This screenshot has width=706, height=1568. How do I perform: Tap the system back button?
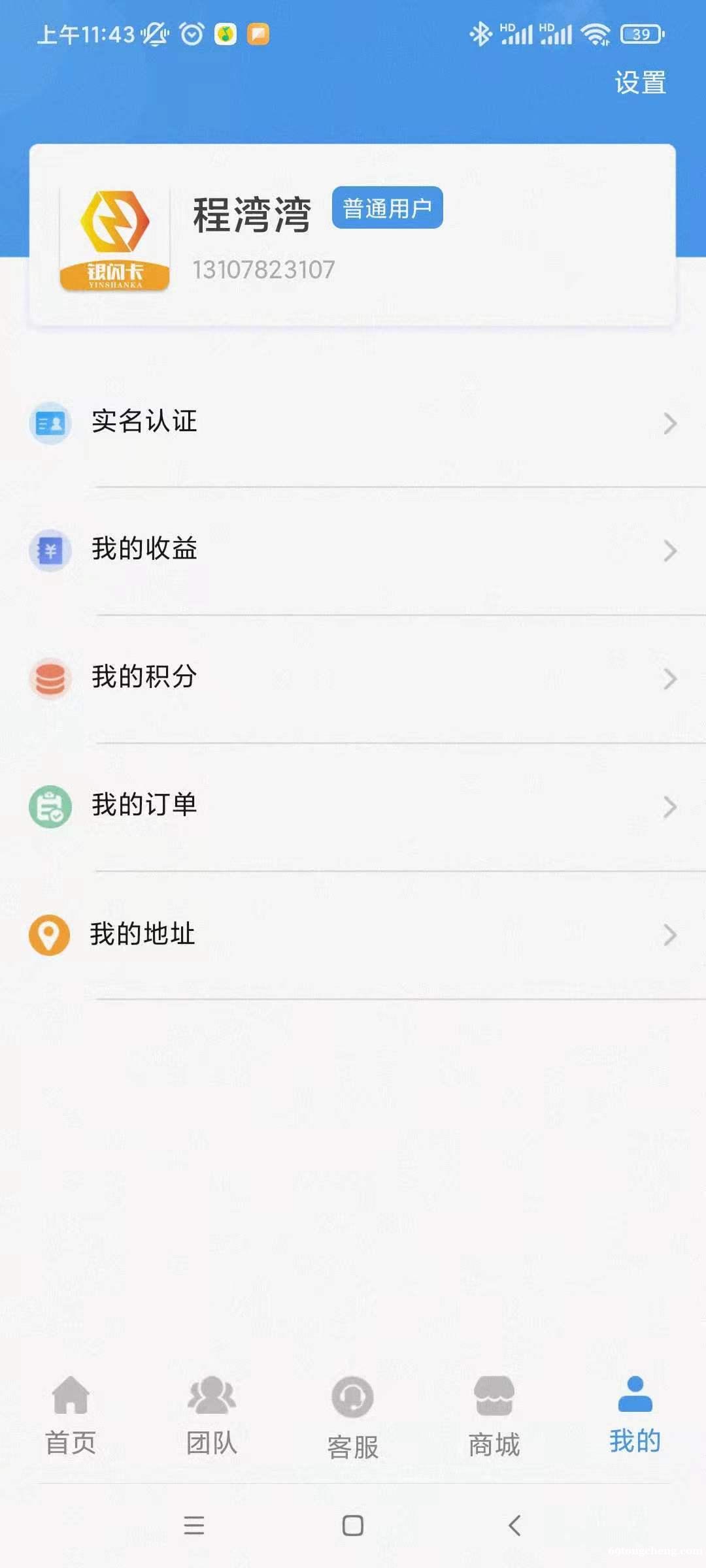(514, 1526)
